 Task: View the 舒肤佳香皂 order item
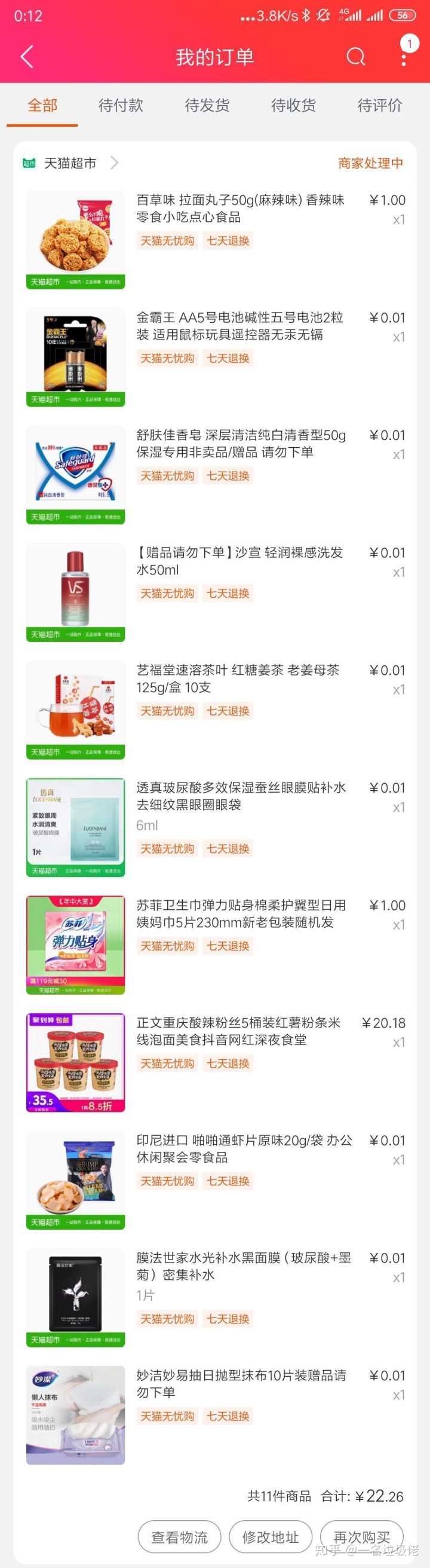(216, 475)
